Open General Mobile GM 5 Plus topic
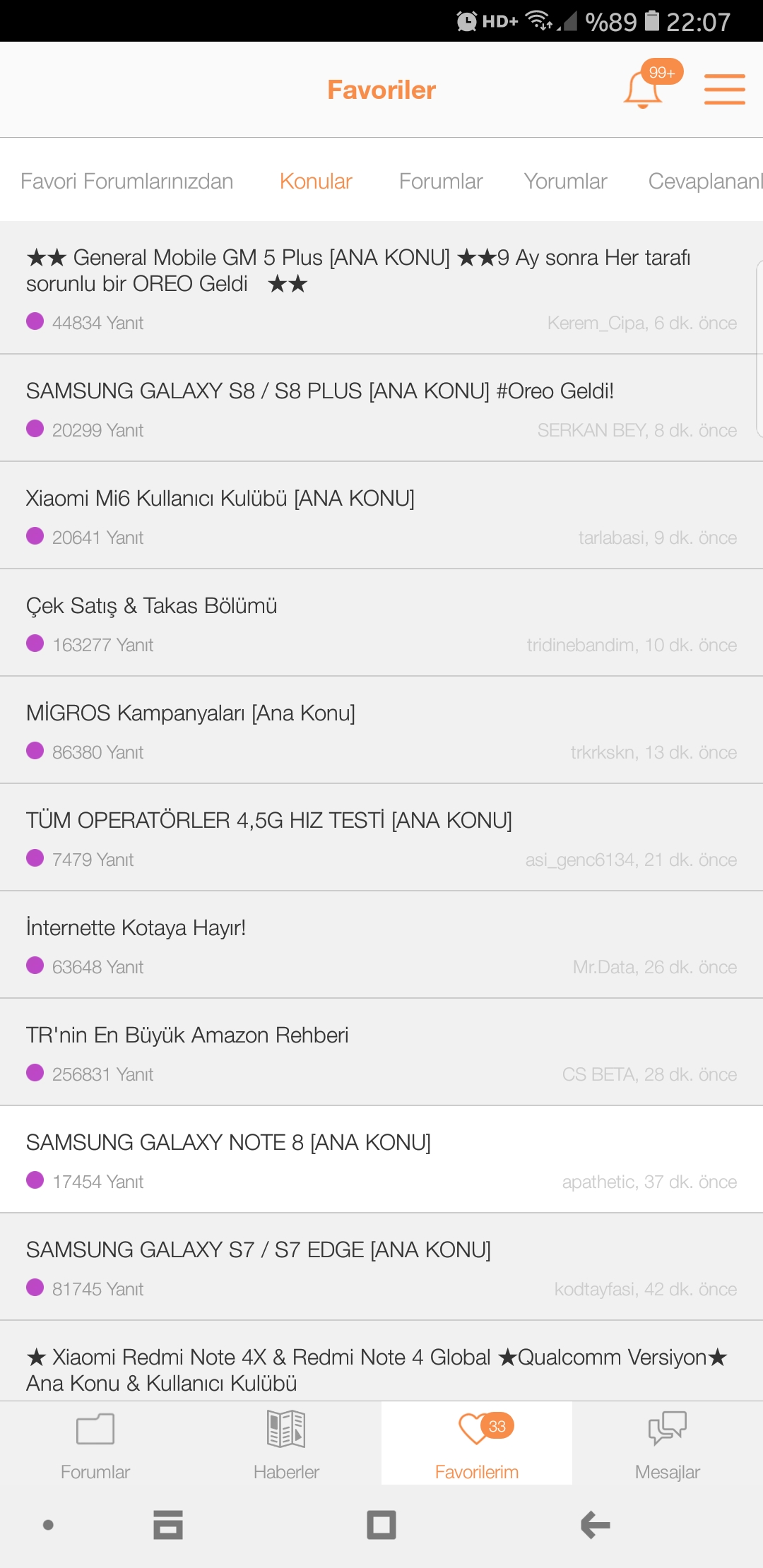763x1568 pixels. (381, 287)
